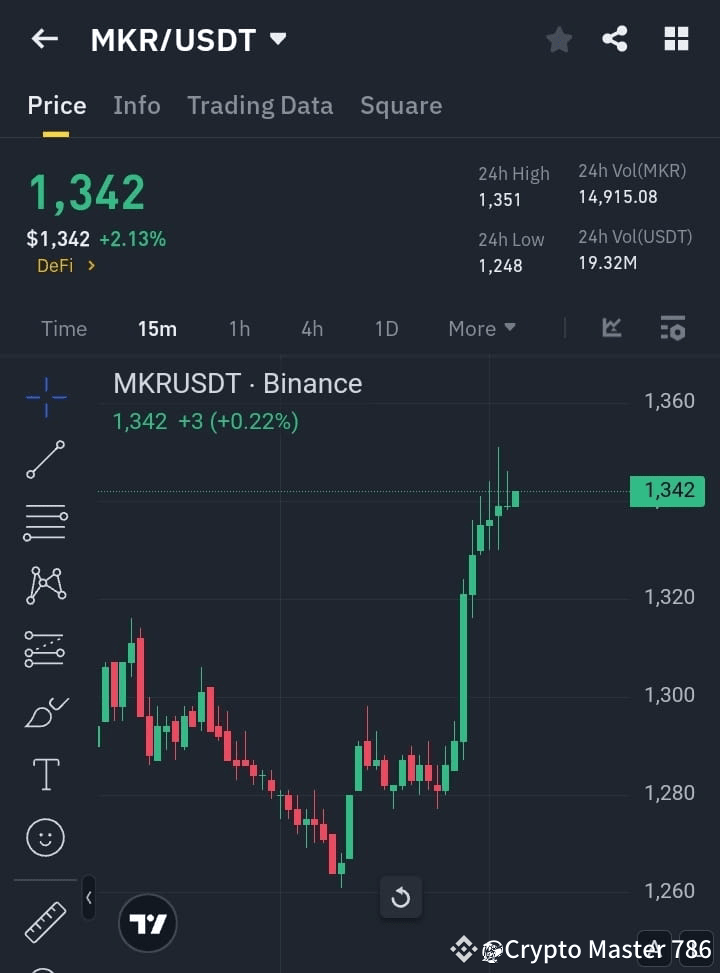Reload the chart with refresh button

coord(401,897)
